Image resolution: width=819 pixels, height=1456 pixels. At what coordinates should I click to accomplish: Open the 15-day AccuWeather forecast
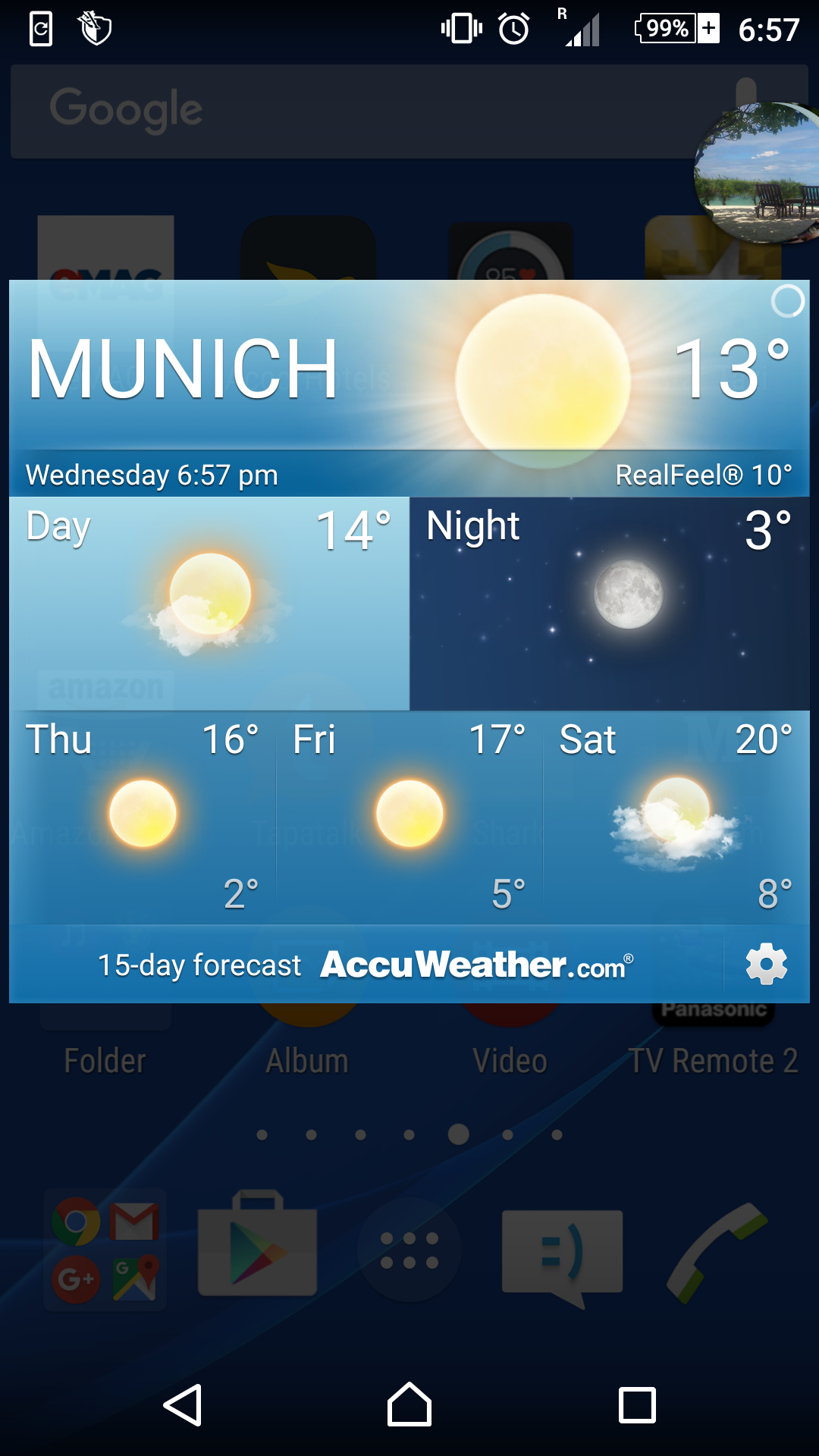(364, 965)
